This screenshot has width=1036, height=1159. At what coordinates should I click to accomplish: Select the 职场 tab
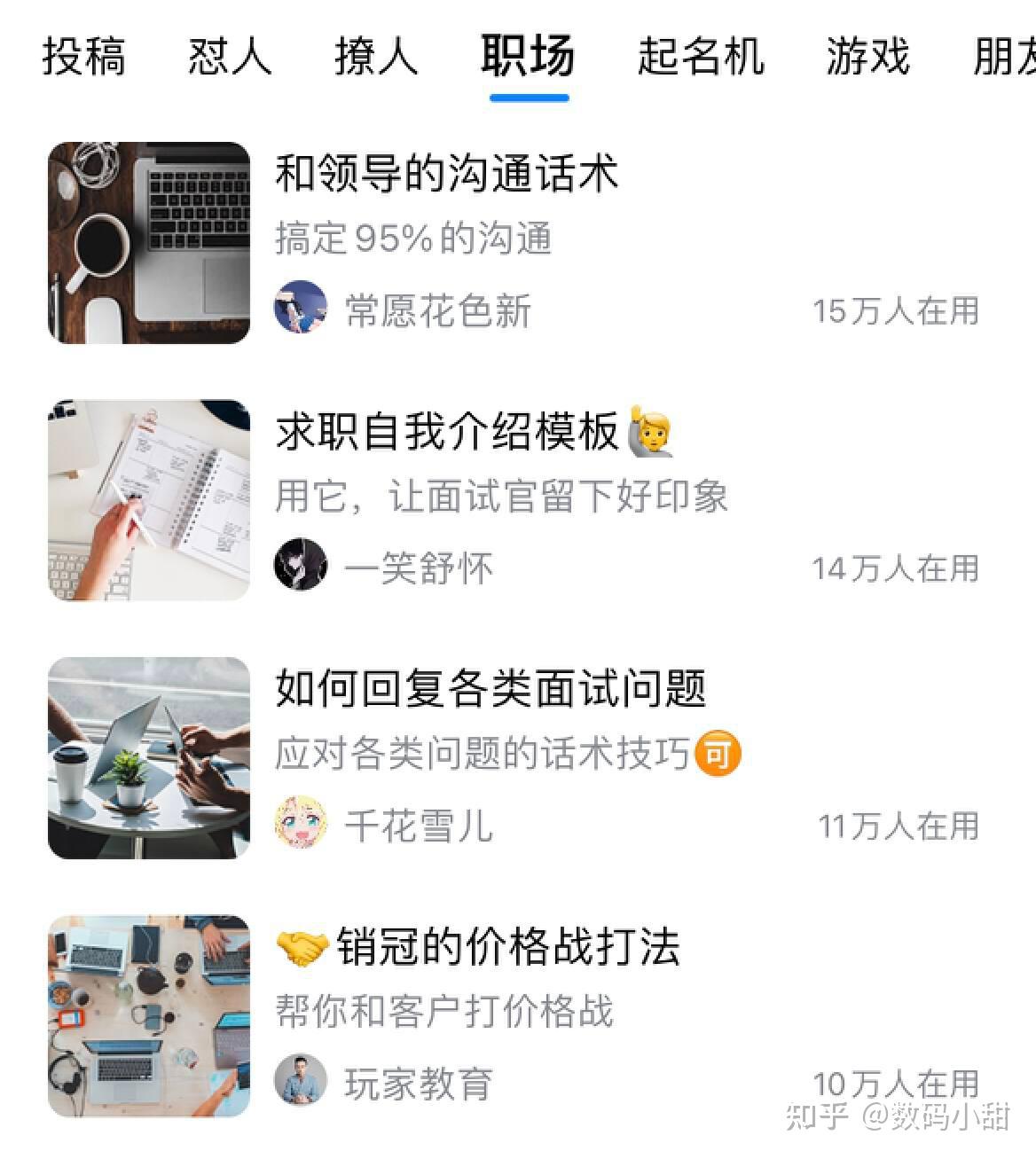click(529, 56)
